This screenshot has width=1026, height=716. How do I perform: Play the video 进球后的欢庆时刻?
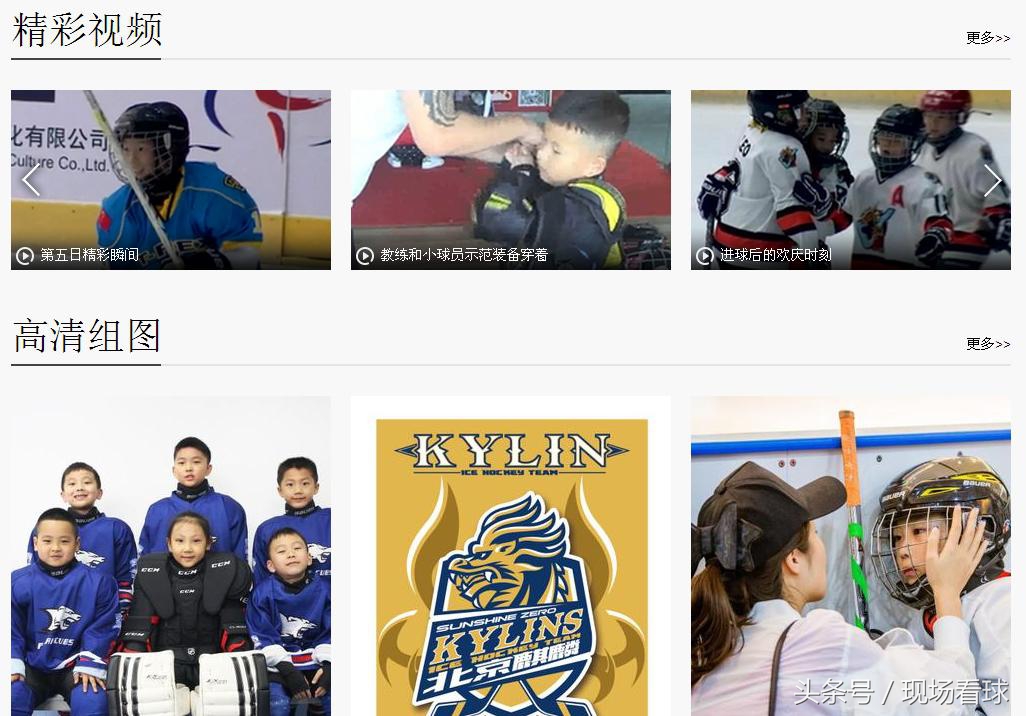(850, 180)
